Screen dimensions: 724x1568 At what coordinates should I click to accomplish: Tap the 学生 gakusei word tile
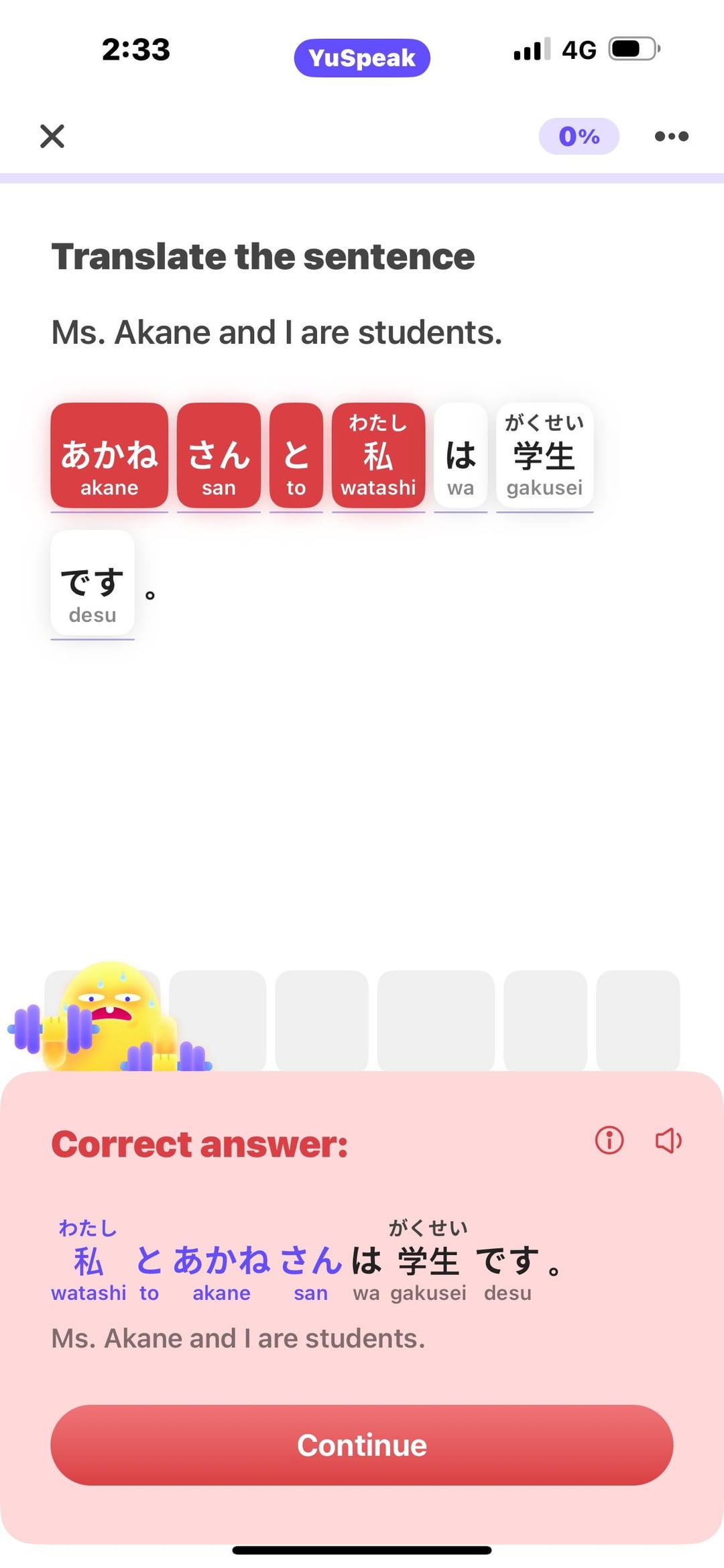[544, 456]
